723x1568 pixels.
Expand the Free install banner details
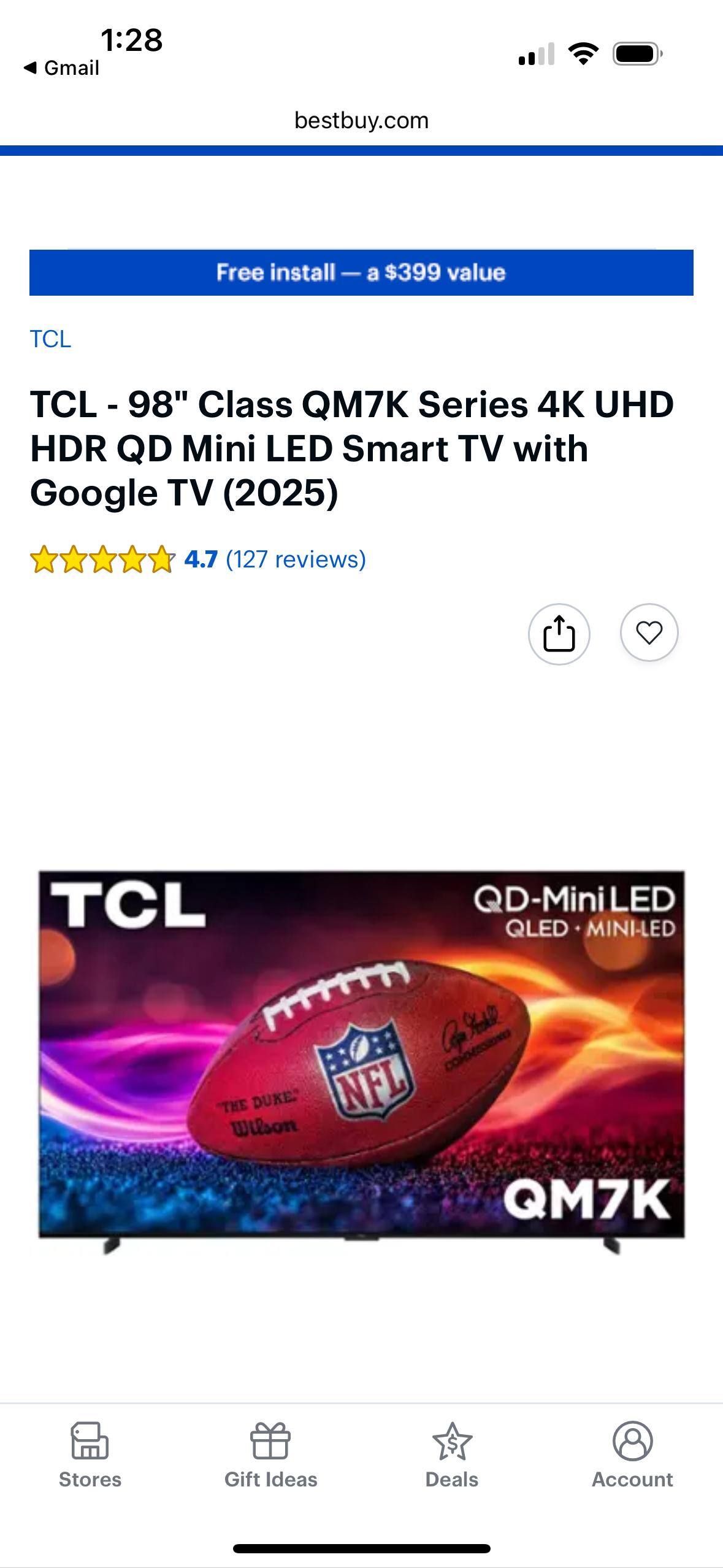pos(361,272)
